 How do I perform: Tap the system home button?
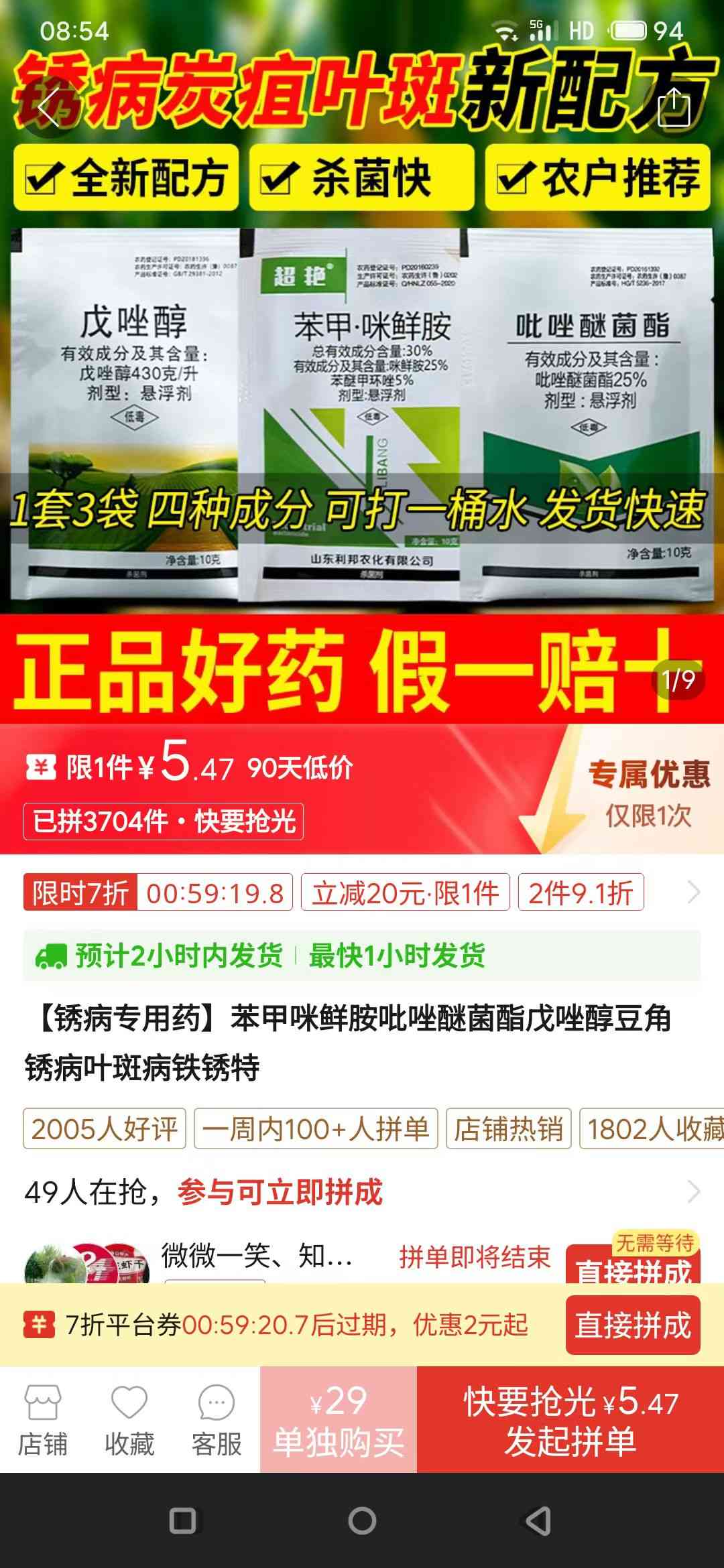[362, 1521]
